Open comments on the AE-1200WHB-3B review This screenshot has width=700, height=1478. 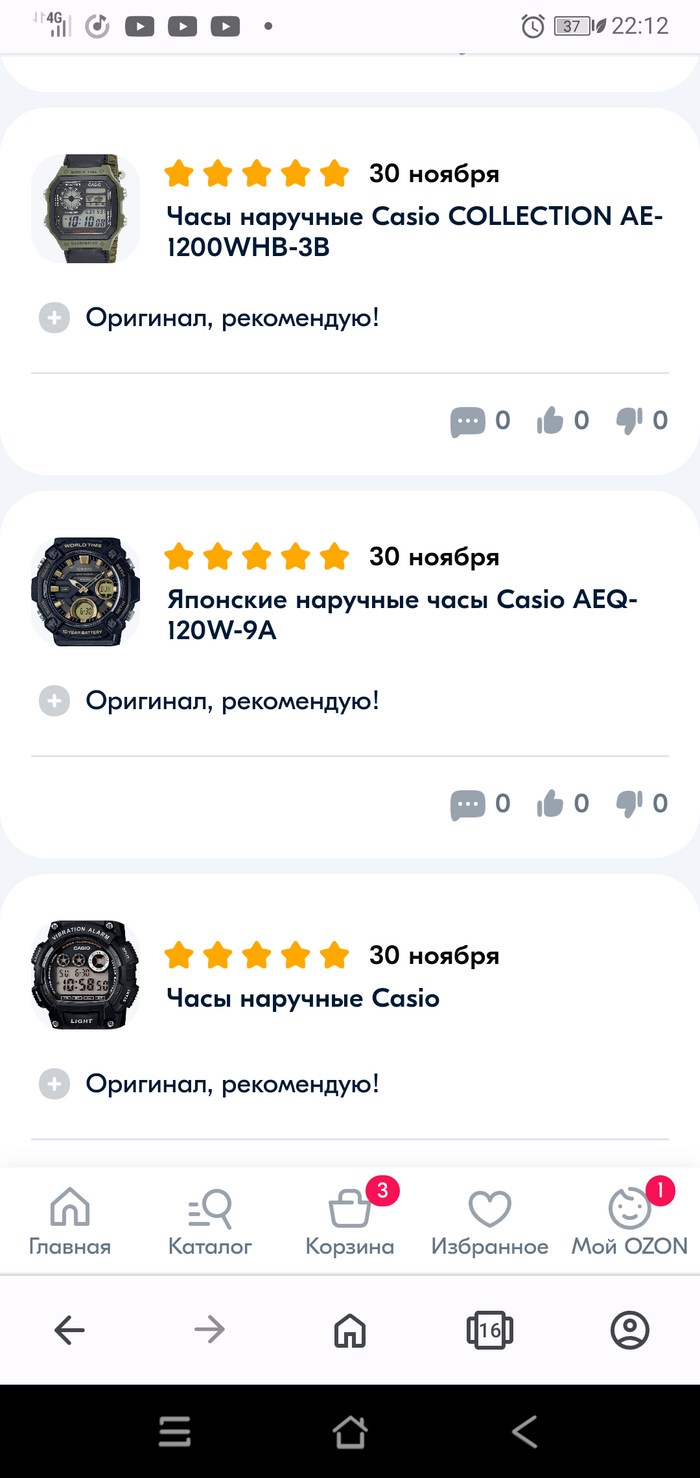click(468, 422)
